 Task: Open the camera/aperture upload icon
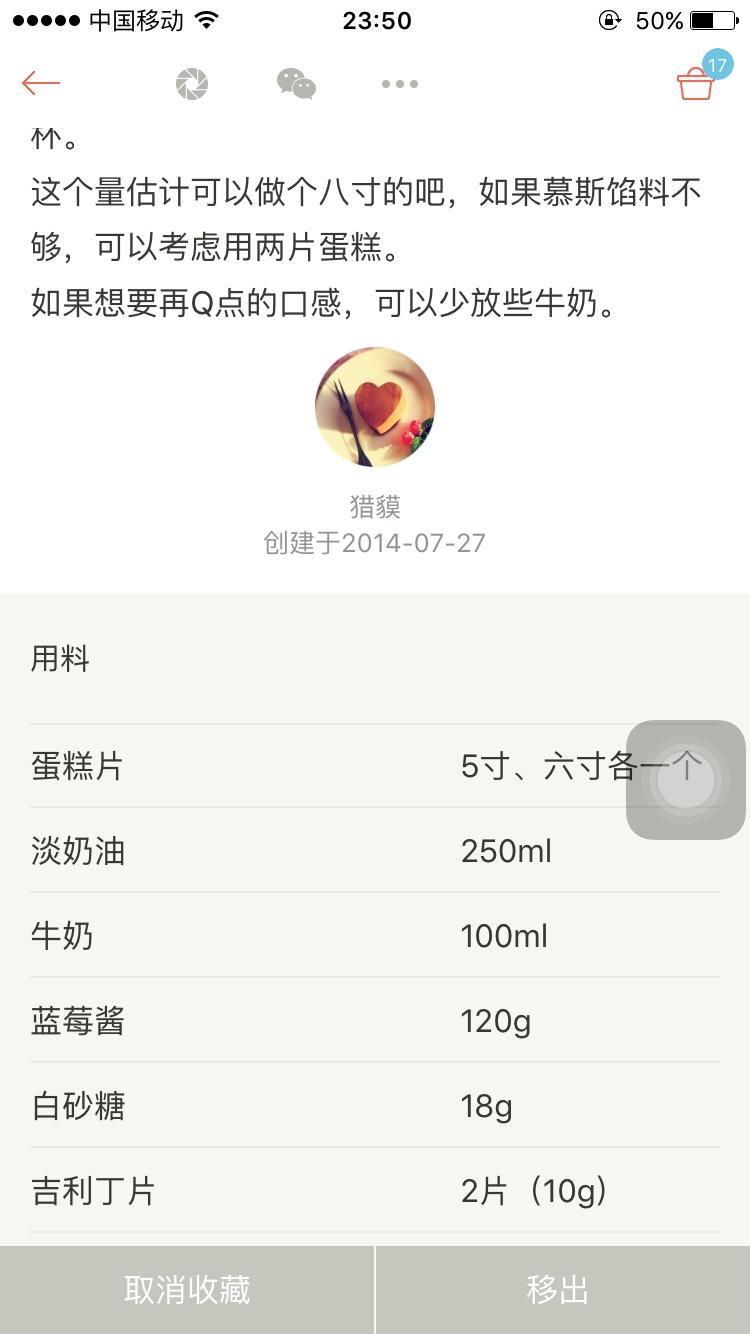(190, 84)
